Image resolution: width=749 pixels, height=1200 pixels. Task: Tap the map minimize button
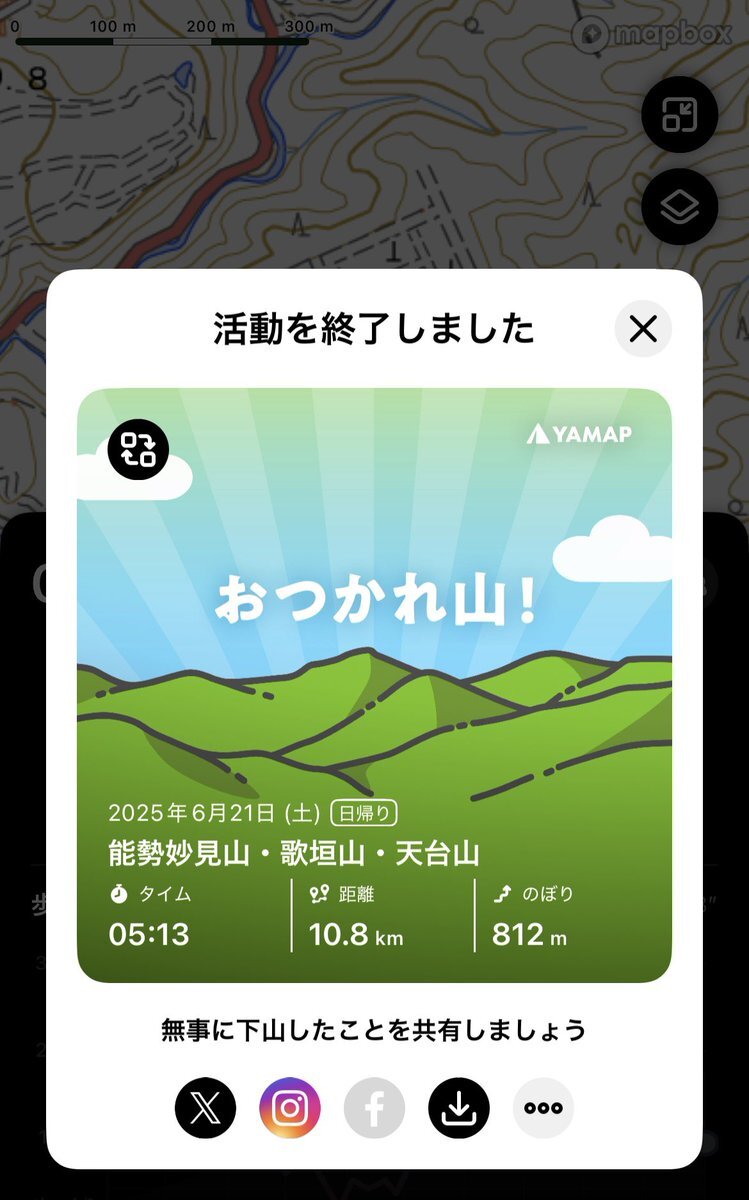(680, 116)
